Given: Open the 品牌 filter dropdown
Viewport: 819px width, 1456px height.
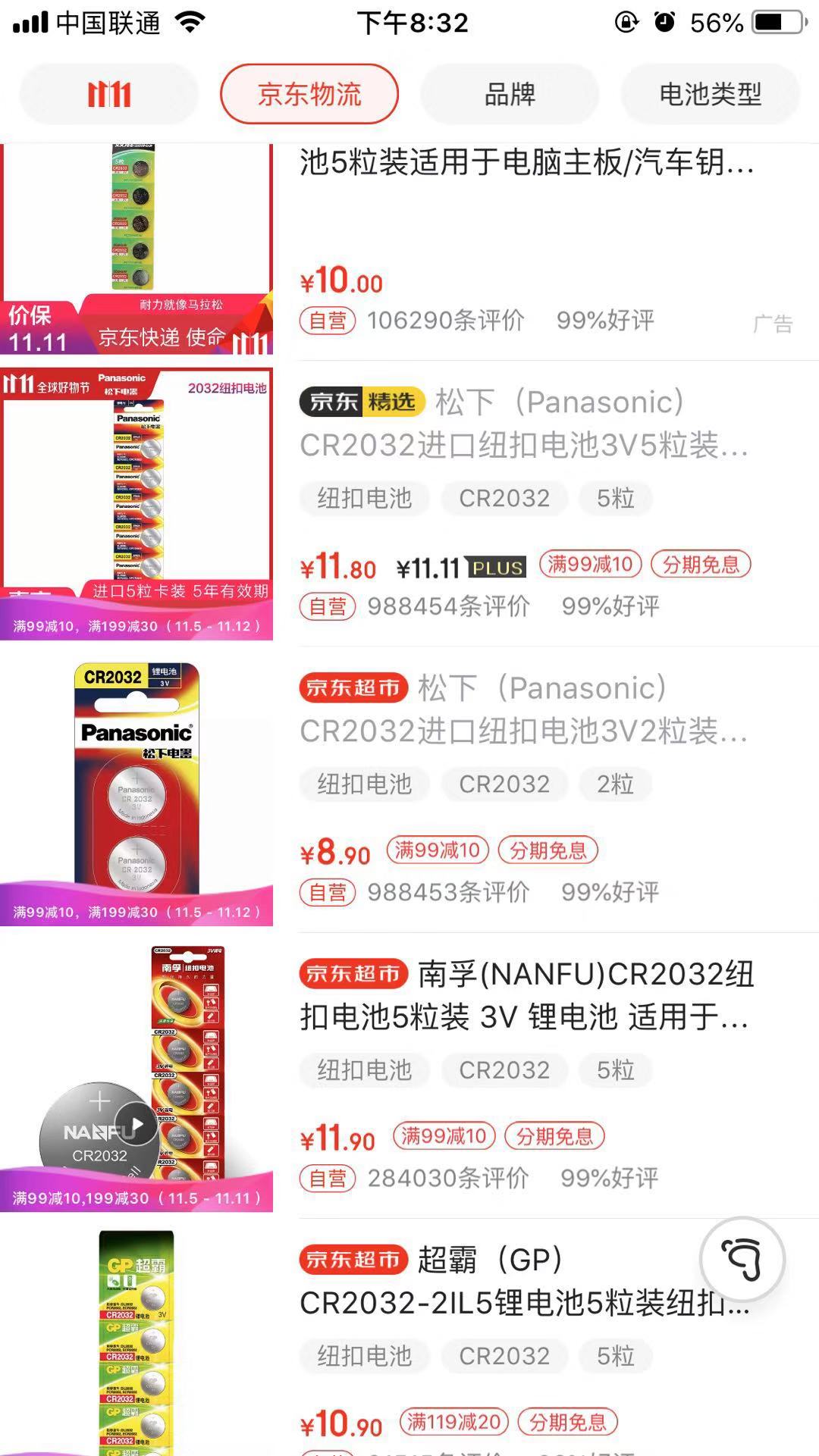Looking at the screenshot, I should point(508,93).
